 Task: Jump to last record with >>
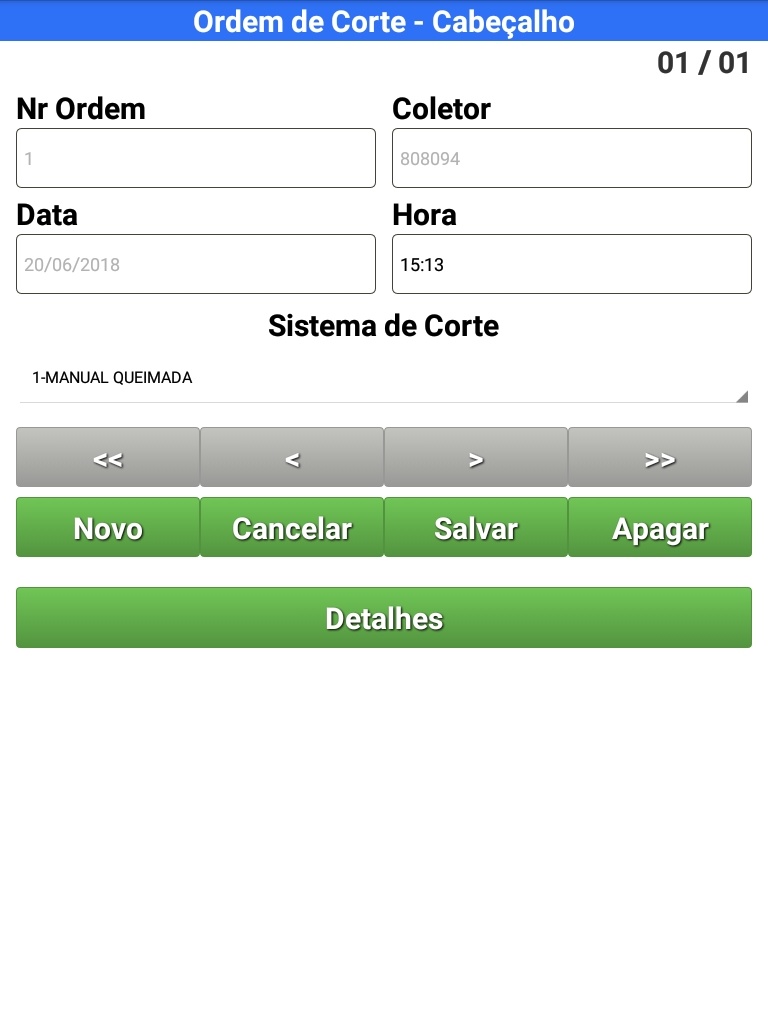pos(660,458)
